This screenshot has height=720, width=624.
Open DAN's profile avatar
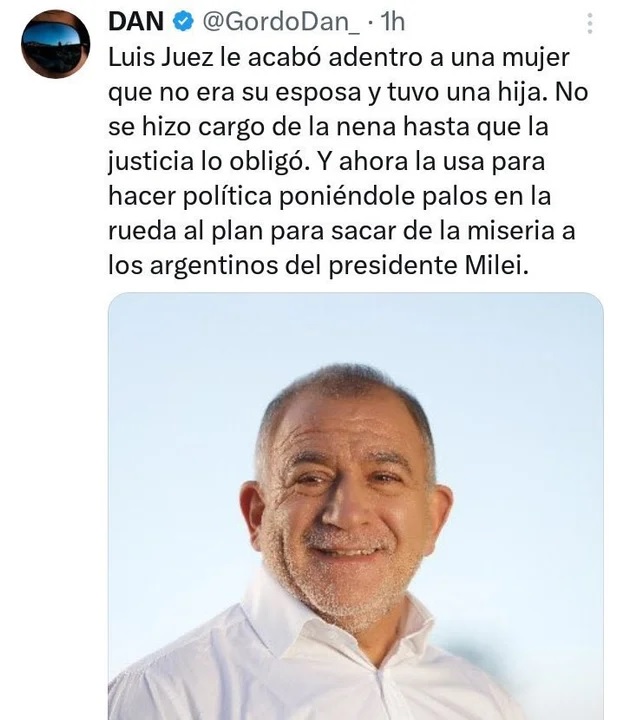pyautogui.click(x=55, y=45)
